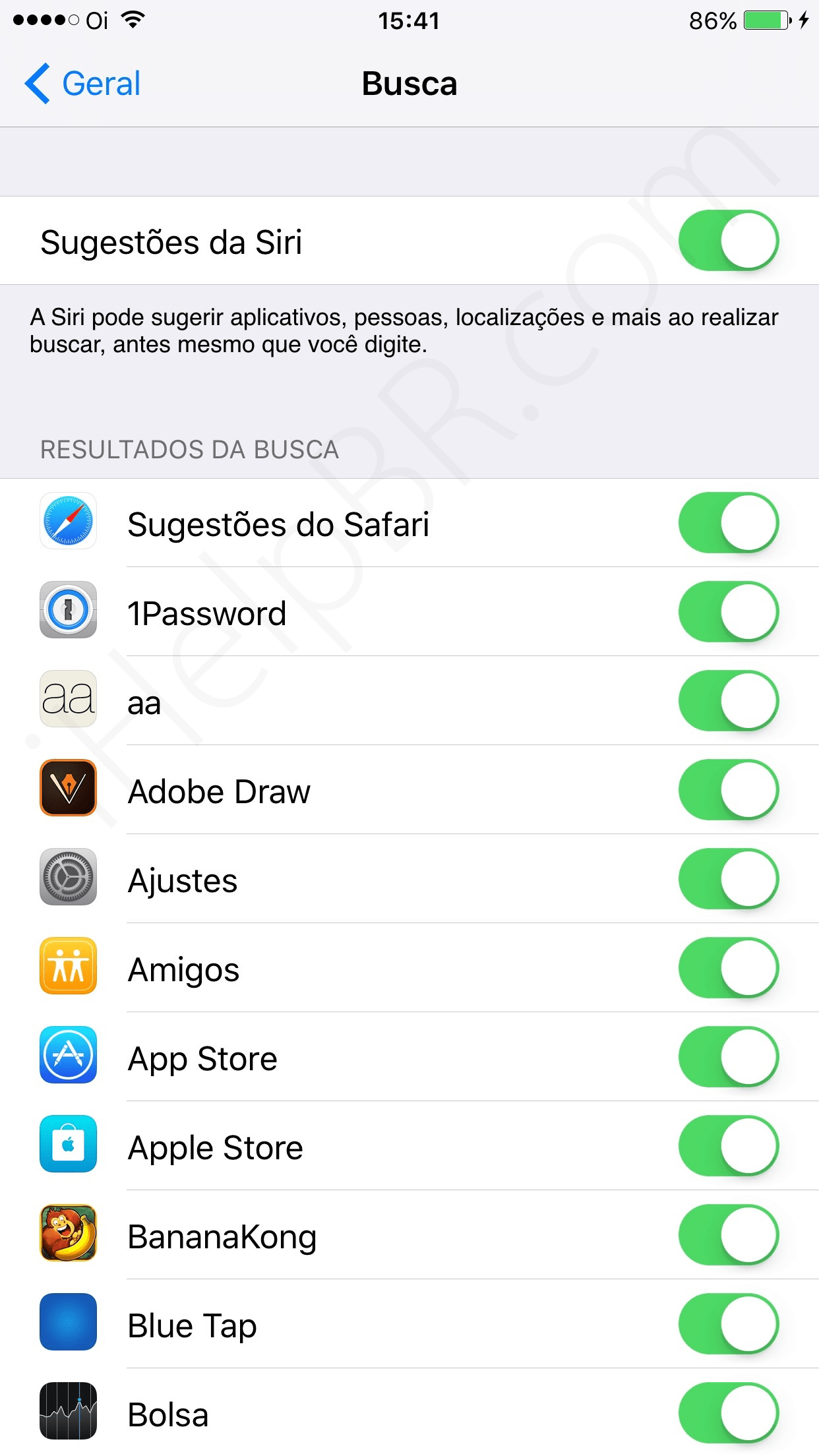Turn off Sugestões da Siri switch
Viewport: 819px width, 1456px height.
pos(728,241)
